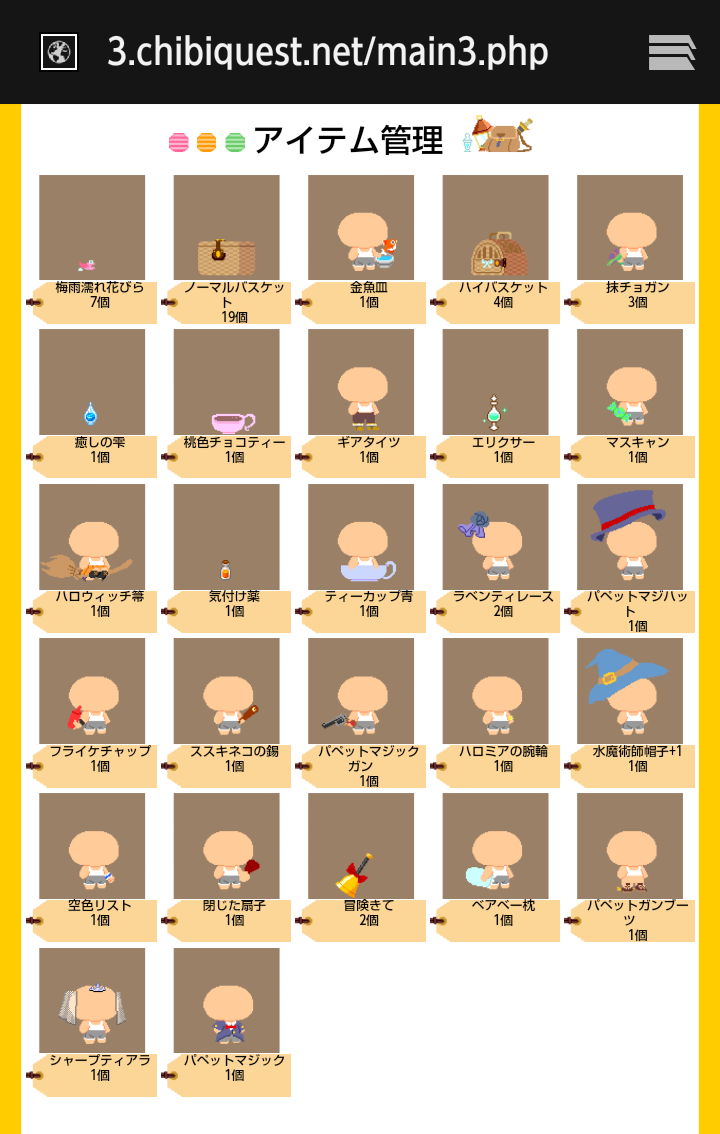The width and height of the screenshot is (720, 1134).
Task: Open the ノーマルバスケット item
Action: pyautogui.click(x=226, y=228)
